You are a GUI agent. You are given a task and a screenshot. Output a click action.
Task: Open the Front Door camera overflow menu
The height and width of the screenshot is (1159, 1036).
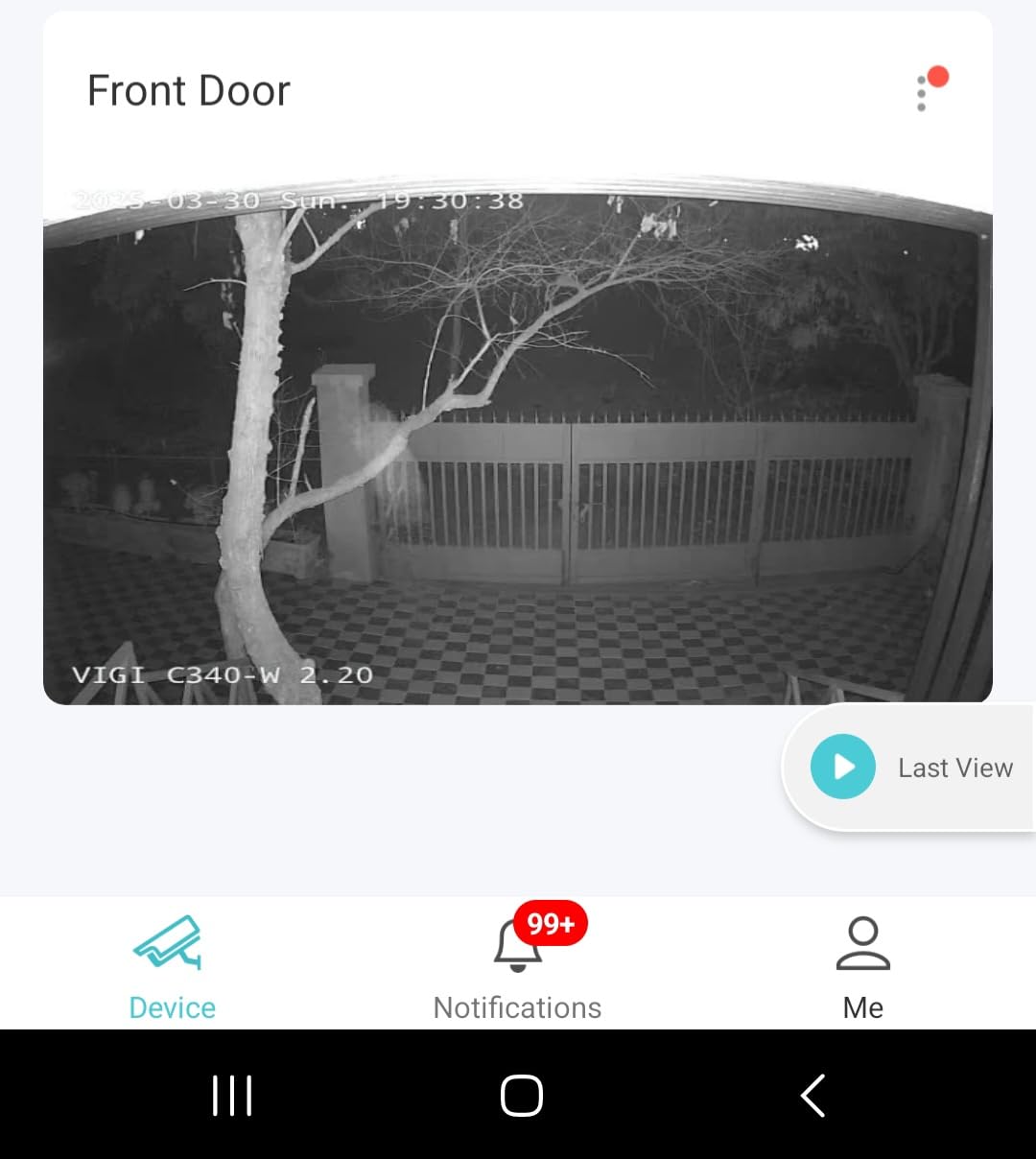(922, 93)
